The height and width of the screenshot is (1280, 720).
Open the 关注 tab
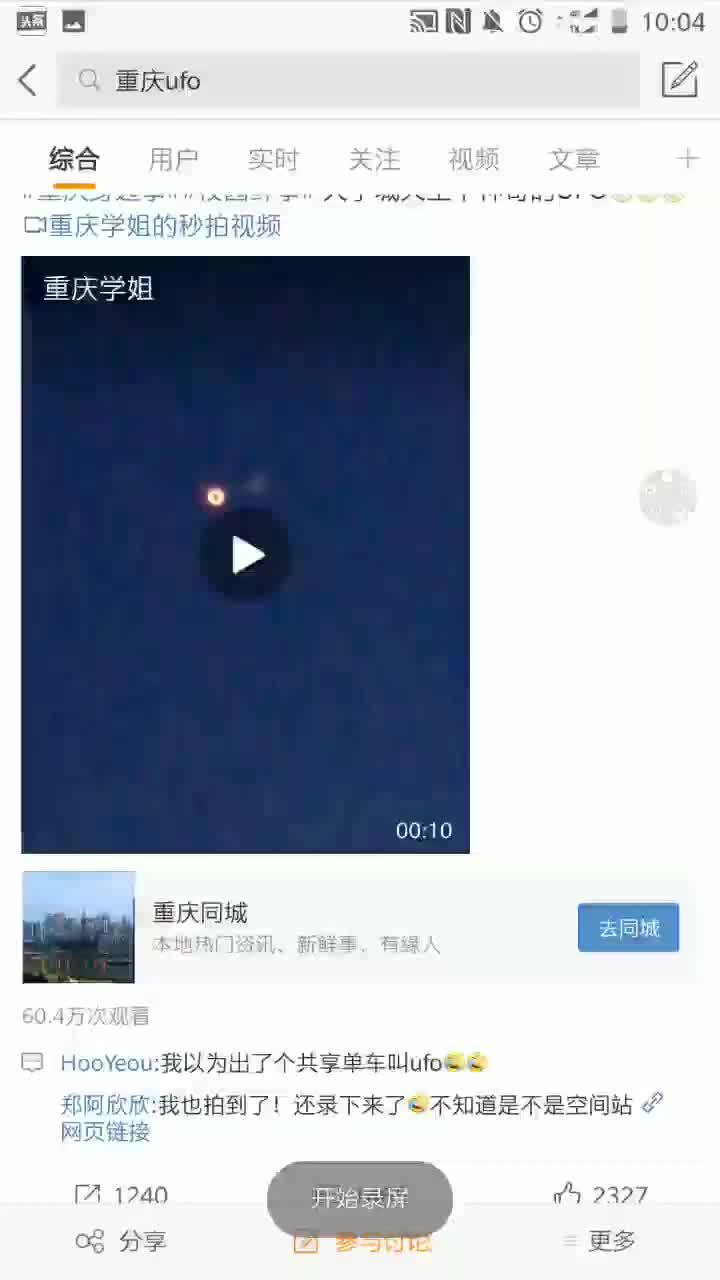[x=374, y=159]
